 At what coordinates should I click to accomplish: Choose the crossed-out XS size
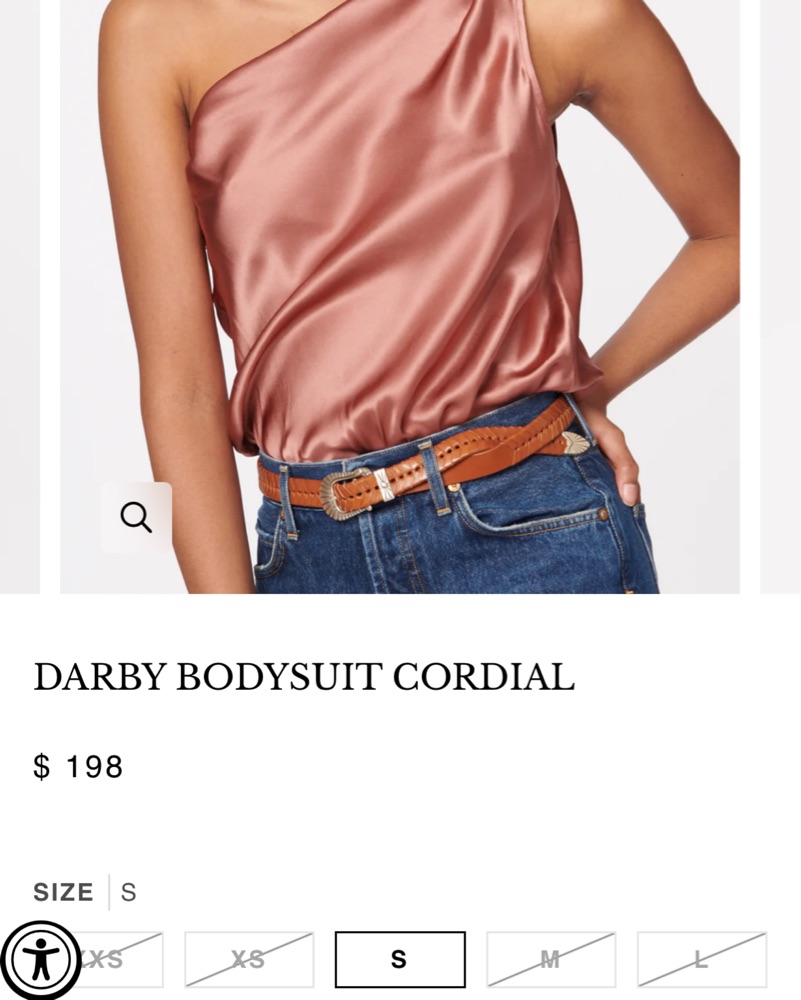click(248, 960)
